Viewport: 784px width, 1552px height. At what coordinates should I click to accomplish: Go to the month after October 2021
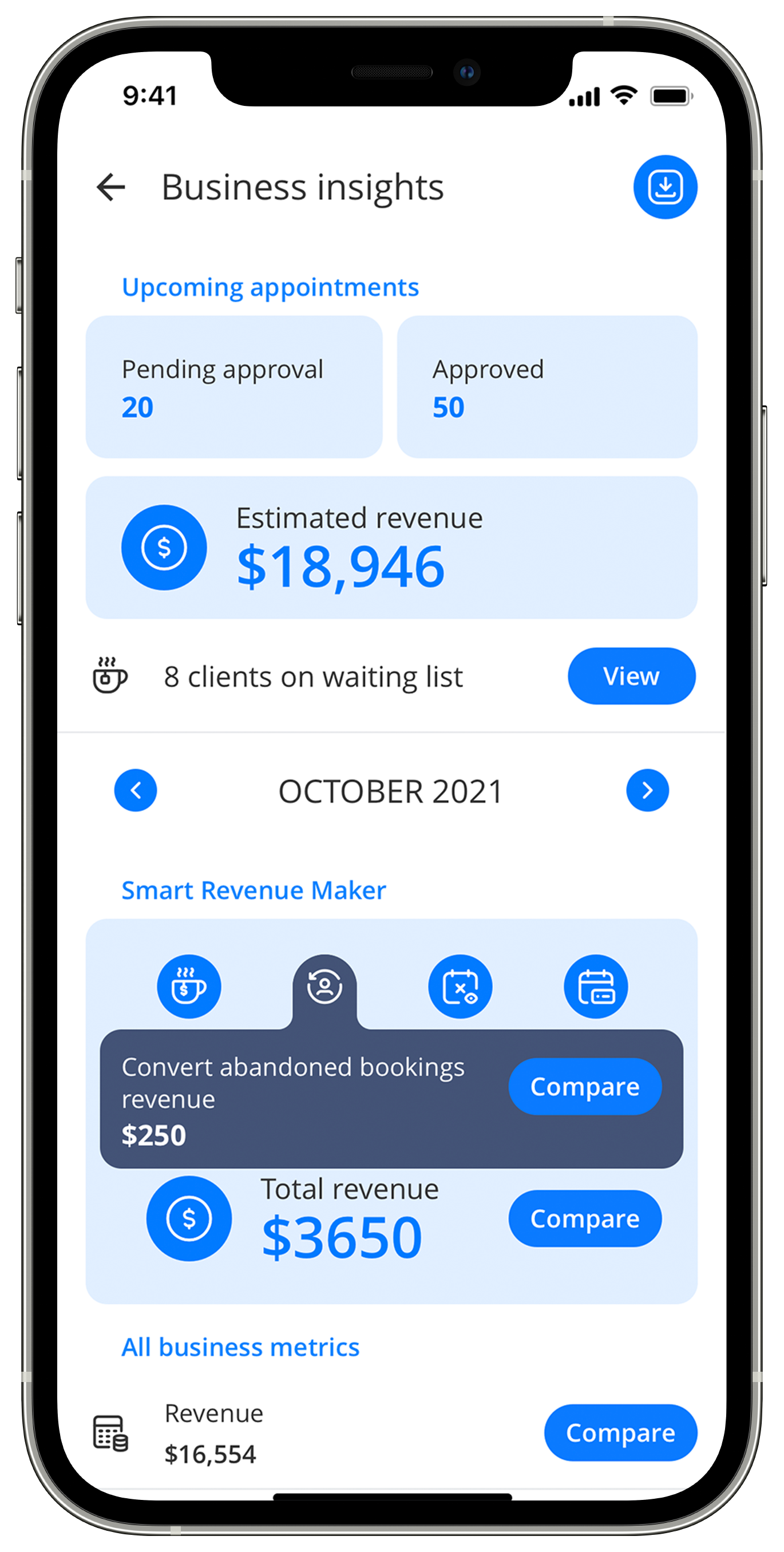[x=647, y=790]
